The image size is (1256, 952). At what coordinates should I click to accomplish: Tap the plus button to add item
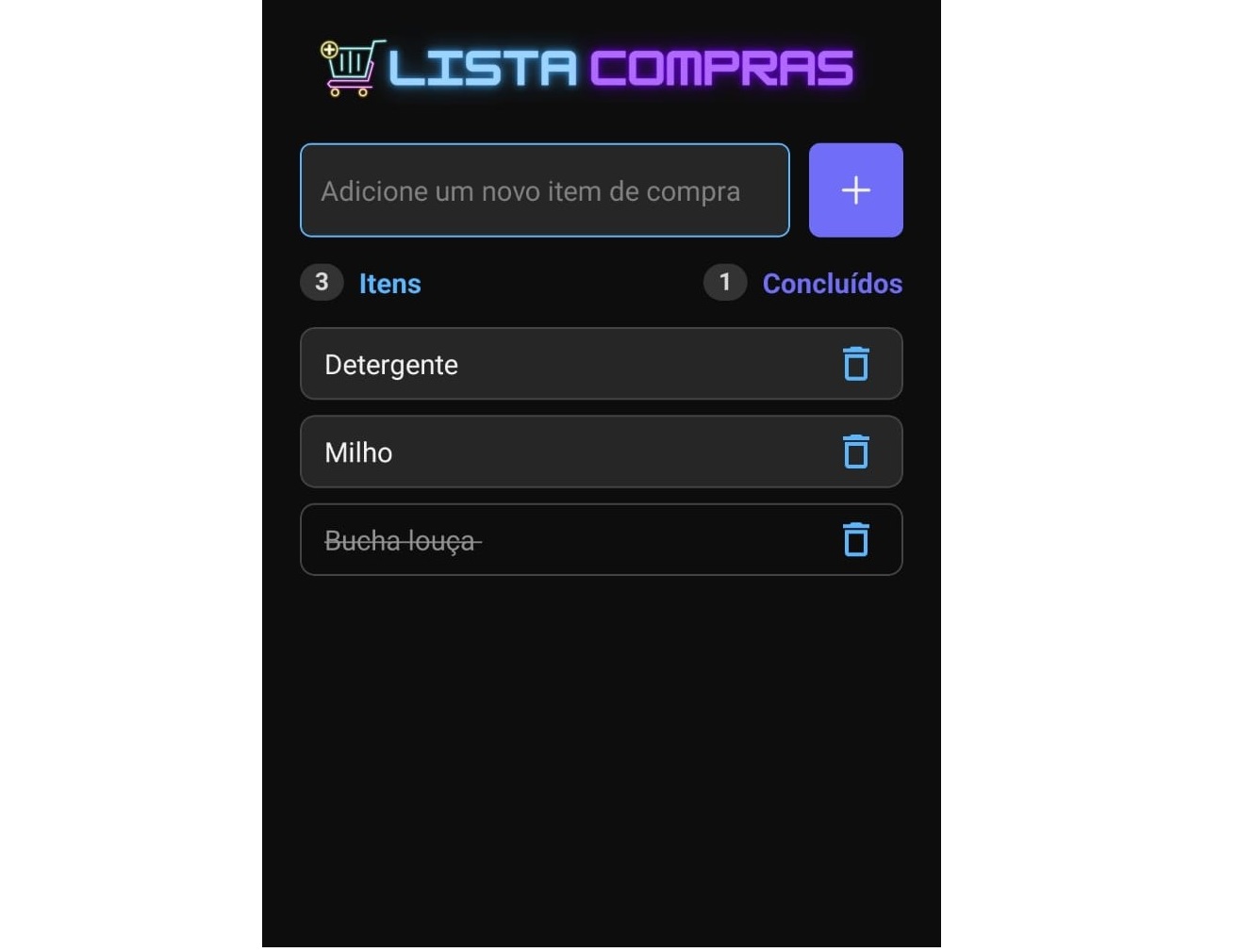[x=855, y=190]
